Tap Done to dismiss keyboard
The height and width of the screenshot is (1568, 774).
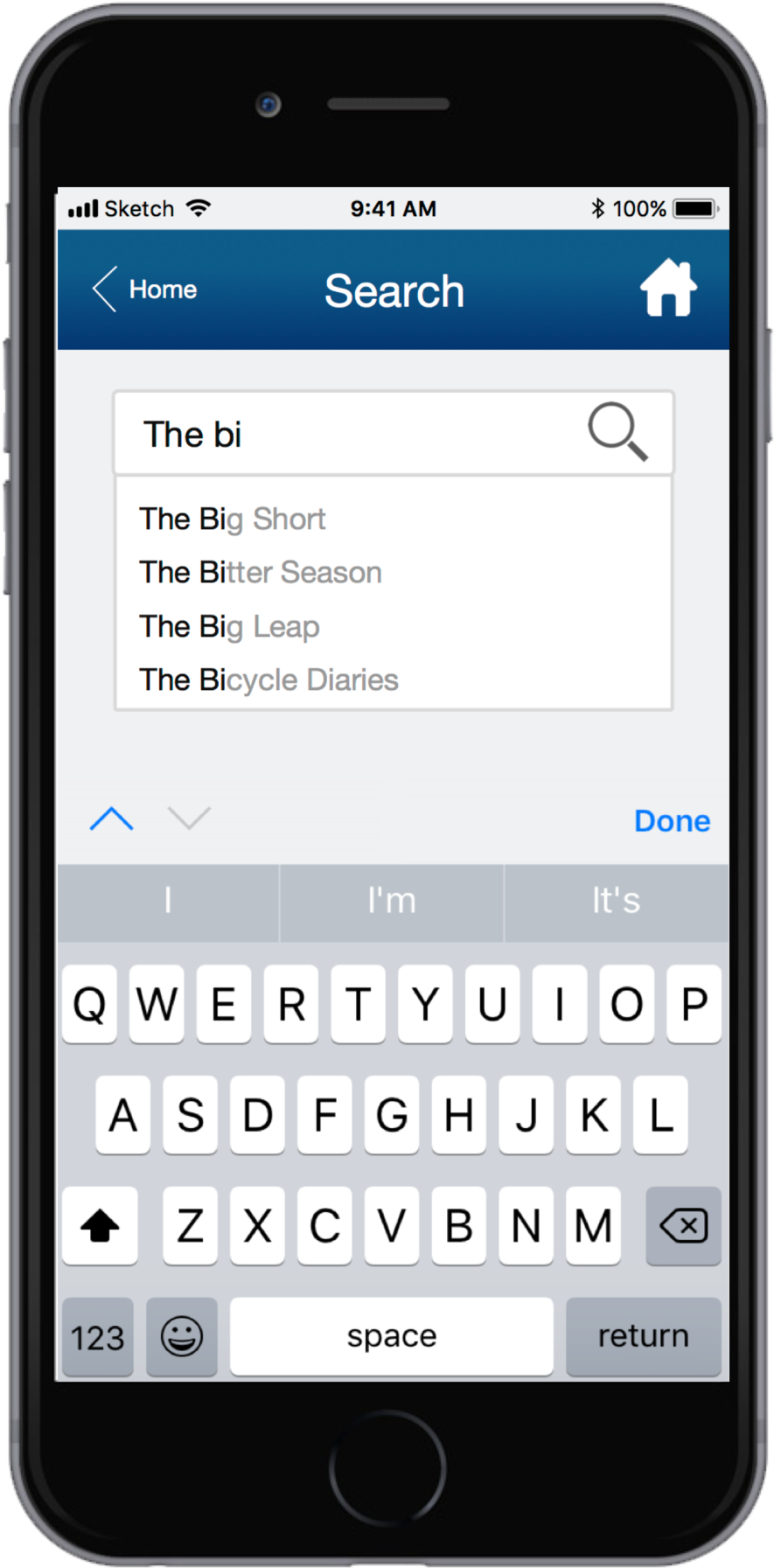[x=672, y=821]
